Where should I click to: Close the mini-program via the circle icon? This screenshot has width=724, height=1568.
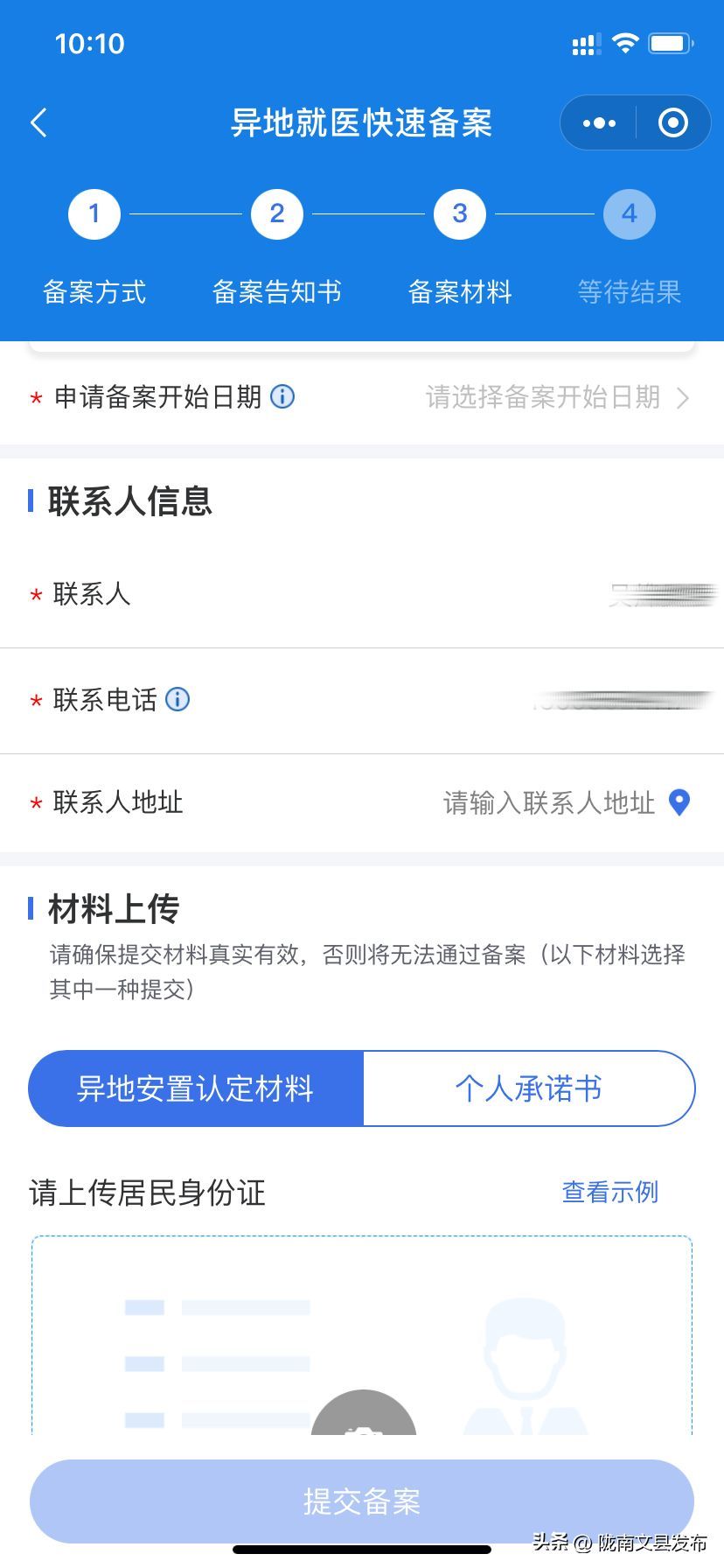tap(672, 123)
